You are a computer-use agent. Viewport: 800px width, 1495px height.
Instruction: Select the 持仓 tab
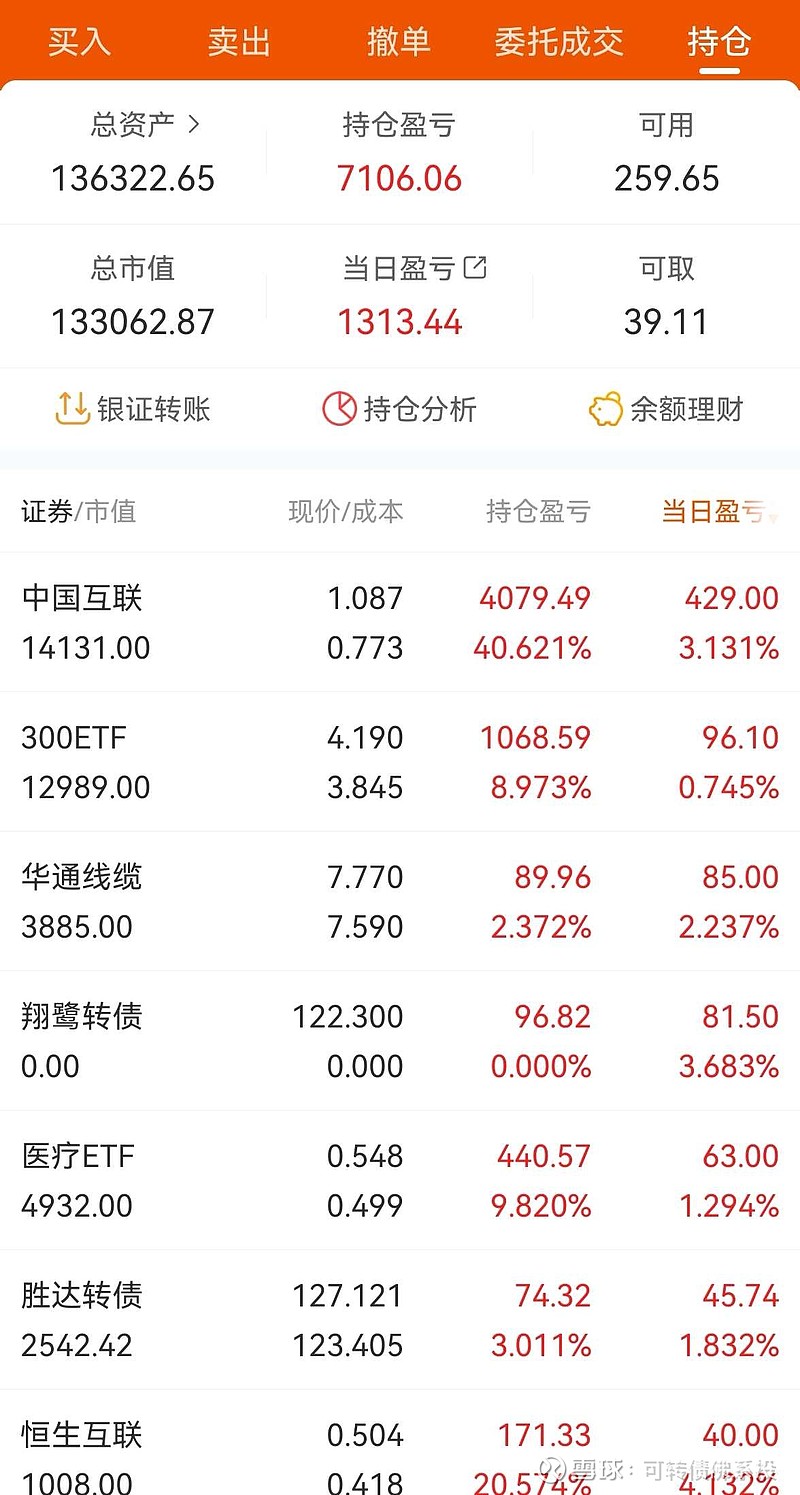[x=719, y=42]
